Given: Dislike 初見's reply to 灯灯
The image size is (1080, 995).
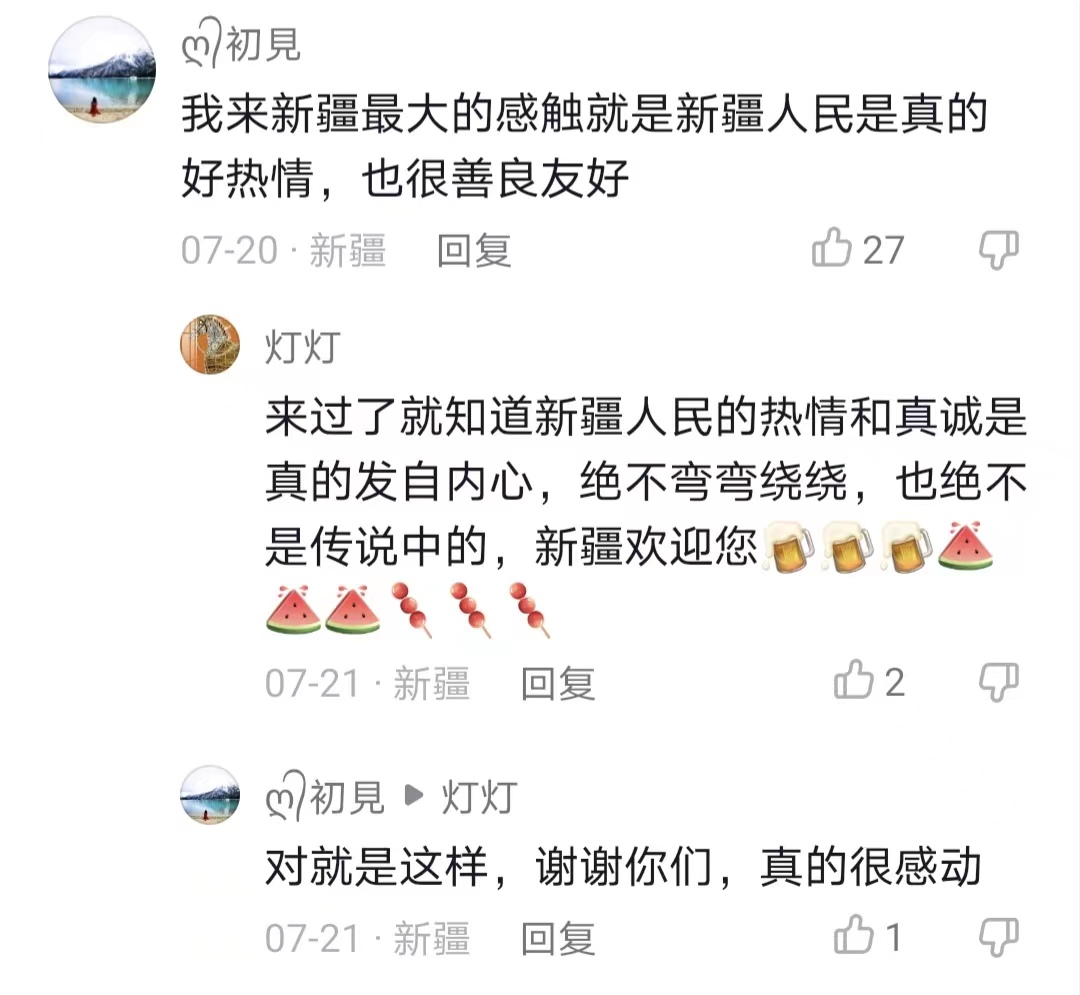Looking at the screenshot, I should tap(997, 937).
